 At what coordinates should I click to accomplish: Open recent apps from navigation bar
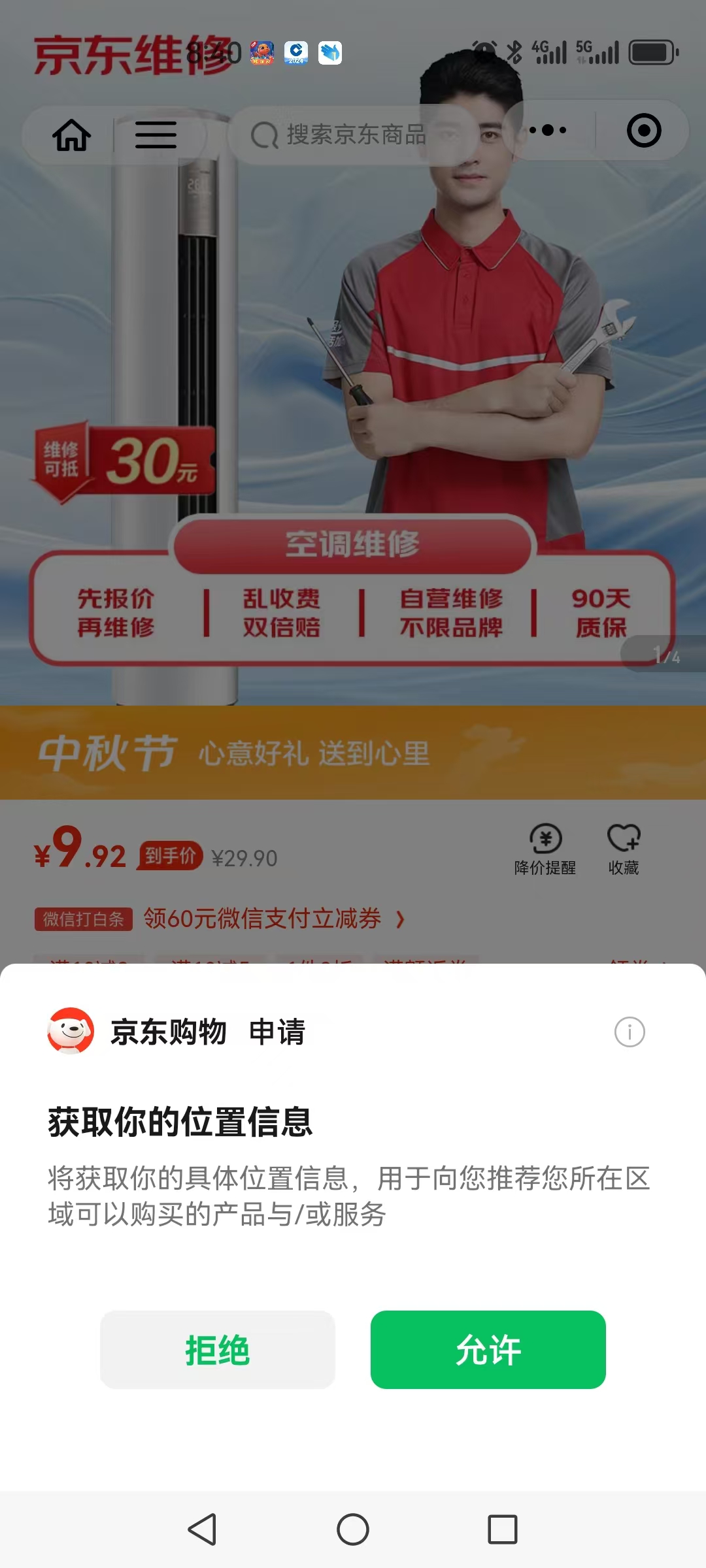click(502, 1529)
